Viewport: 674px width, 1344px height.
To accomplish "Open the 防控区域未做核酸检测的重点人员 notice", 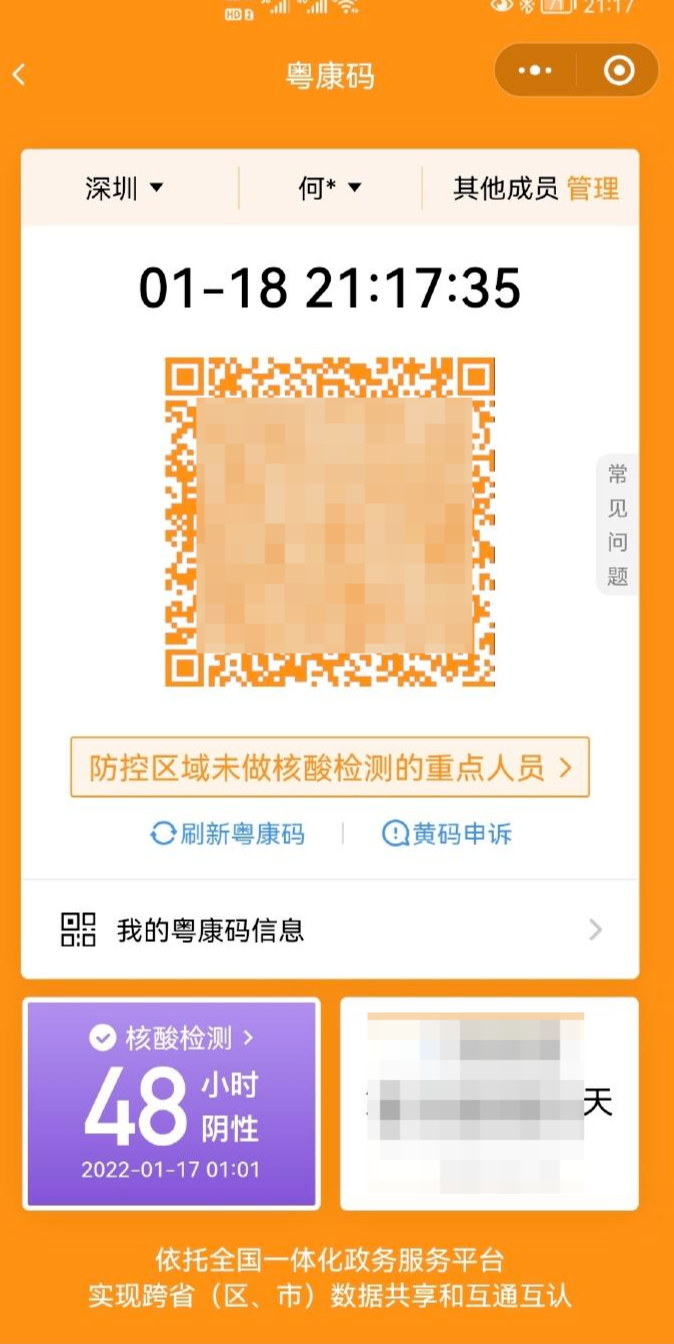I will (x=330, y=767).
